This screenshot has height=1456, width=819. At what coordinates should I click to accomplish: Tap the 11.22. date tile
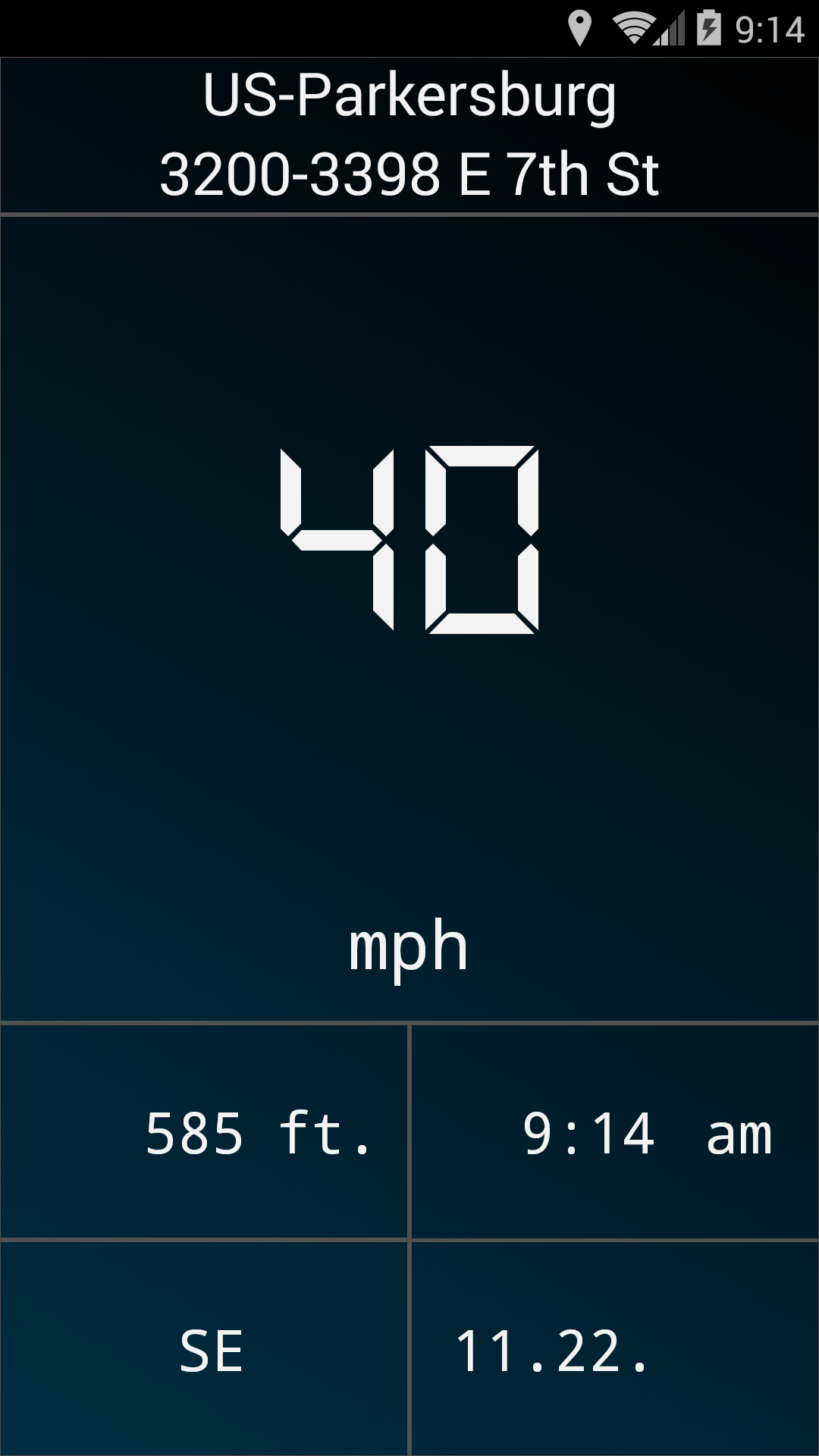point(615,1349)
